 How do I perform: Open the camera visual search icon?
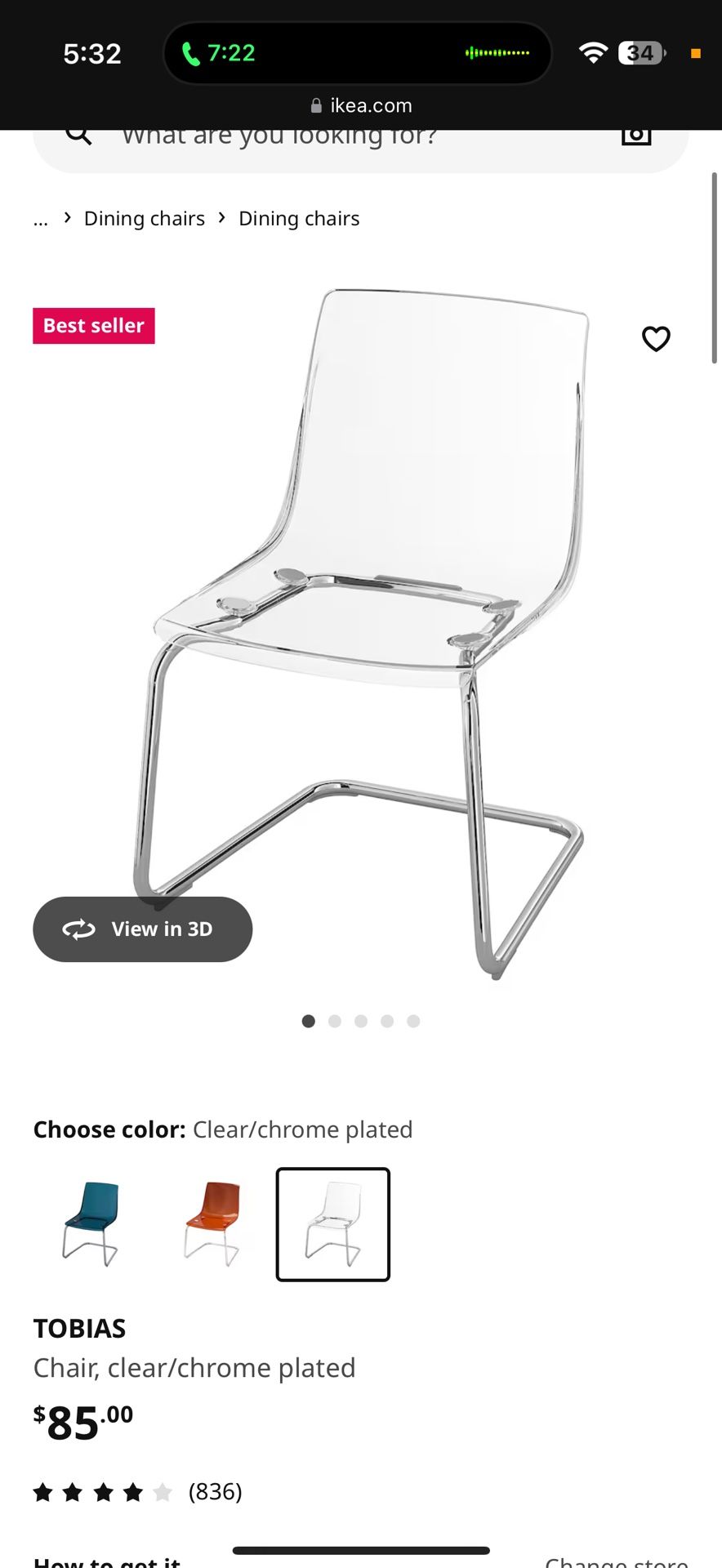point(636,136)
